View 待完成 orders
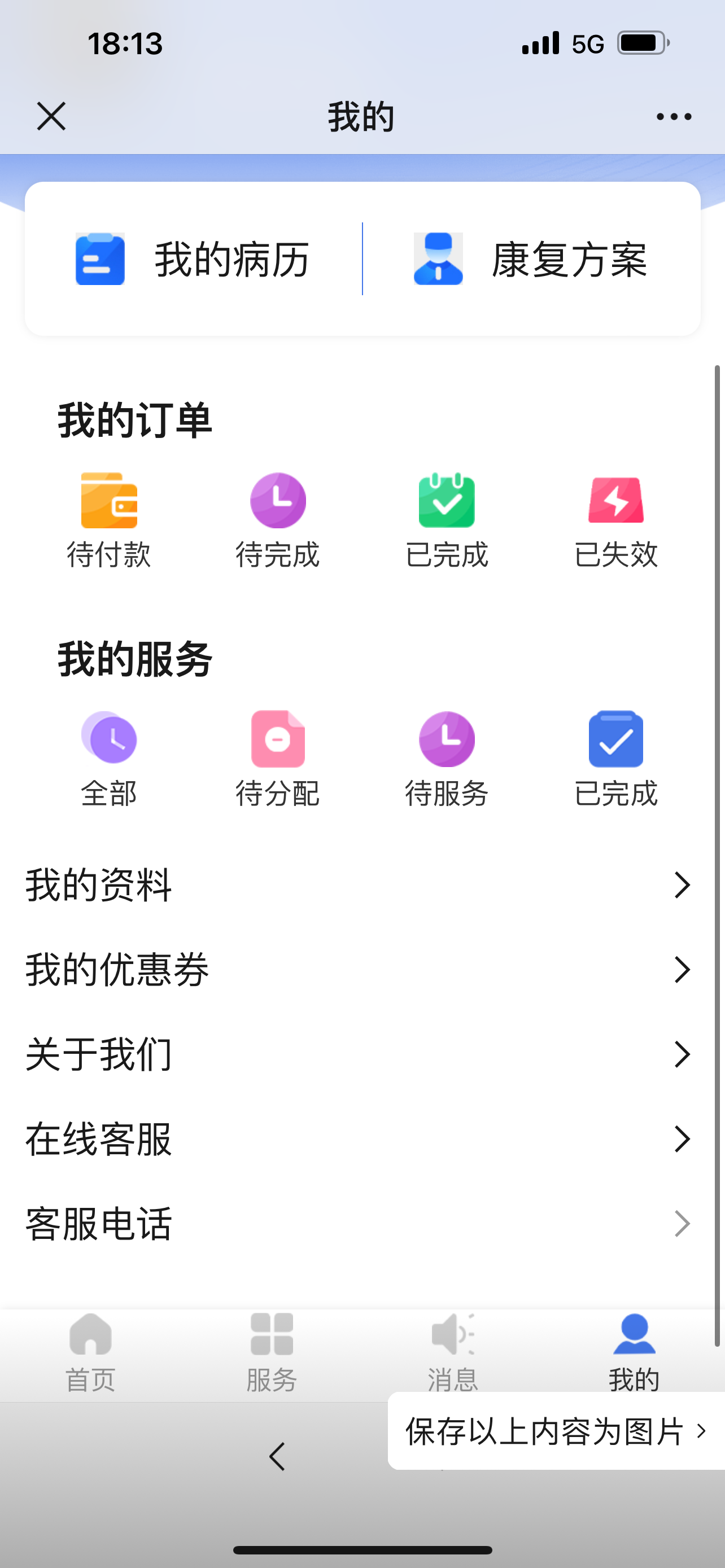725x1568 pixels. pyautogui.click(x=278, y=519)
